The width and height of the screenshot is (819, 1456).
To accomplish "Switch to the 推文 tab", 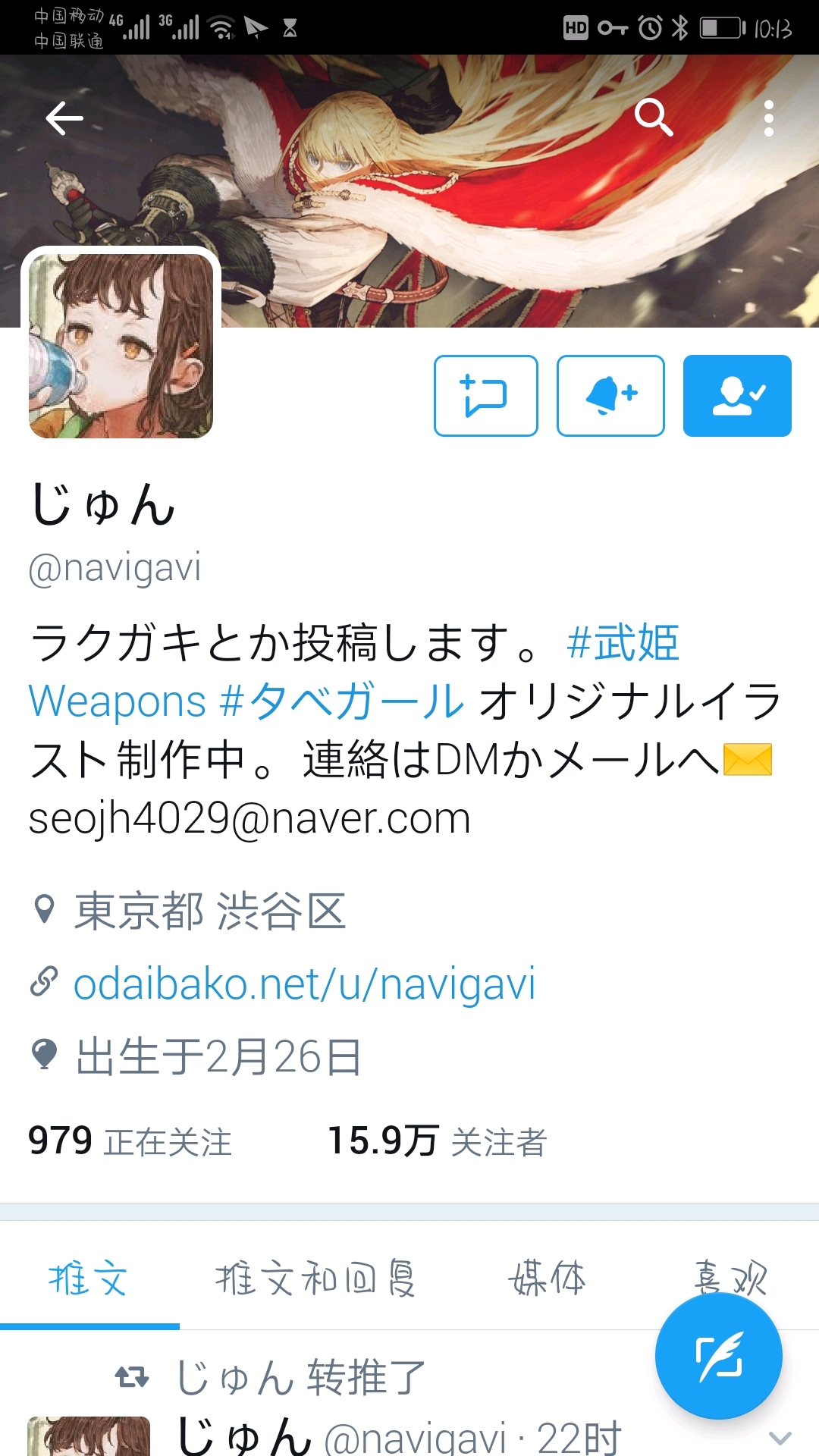I will pyautogui.click(x=89, y=1280).
